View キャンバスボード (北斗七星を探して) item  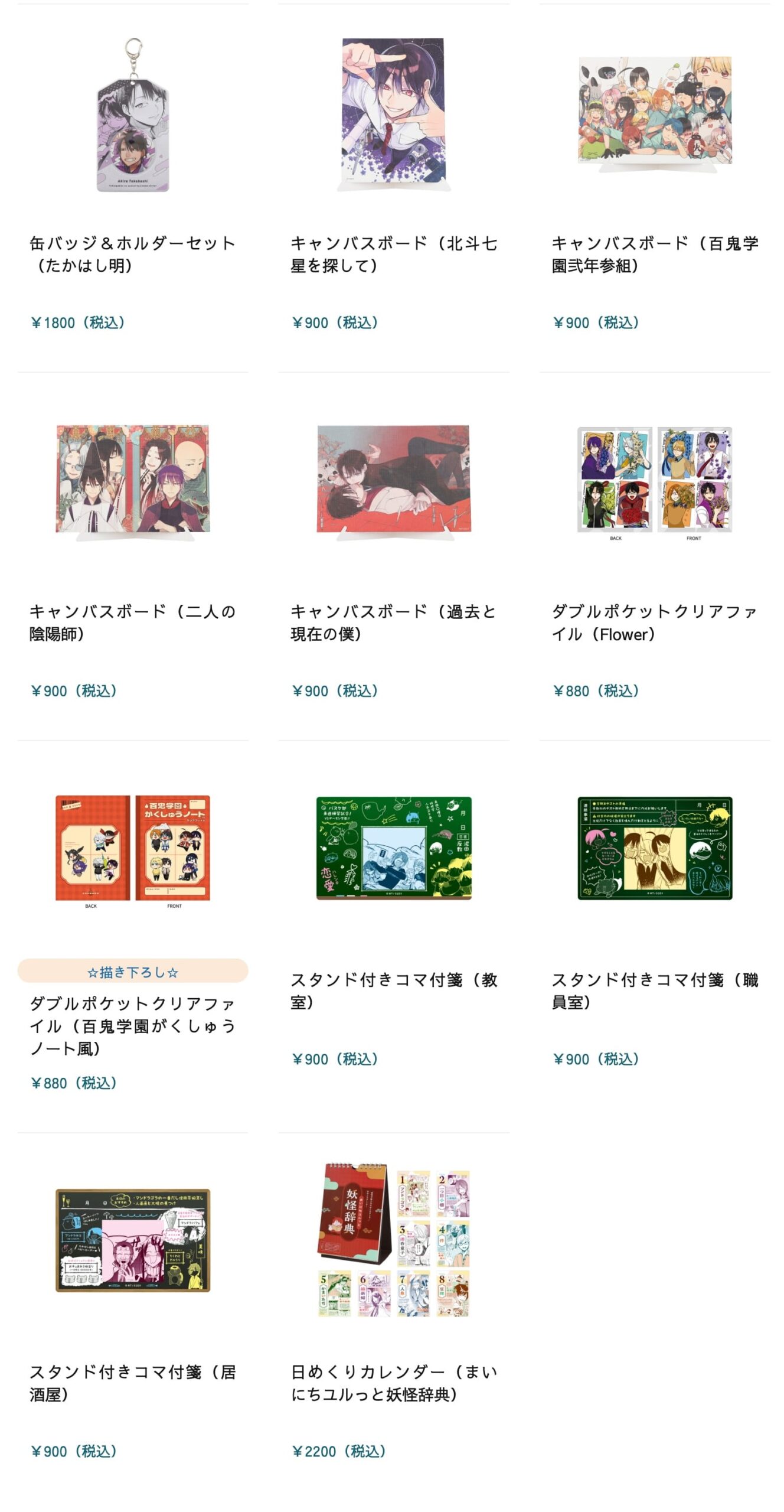pyautogui.click(x=394, y=188)
